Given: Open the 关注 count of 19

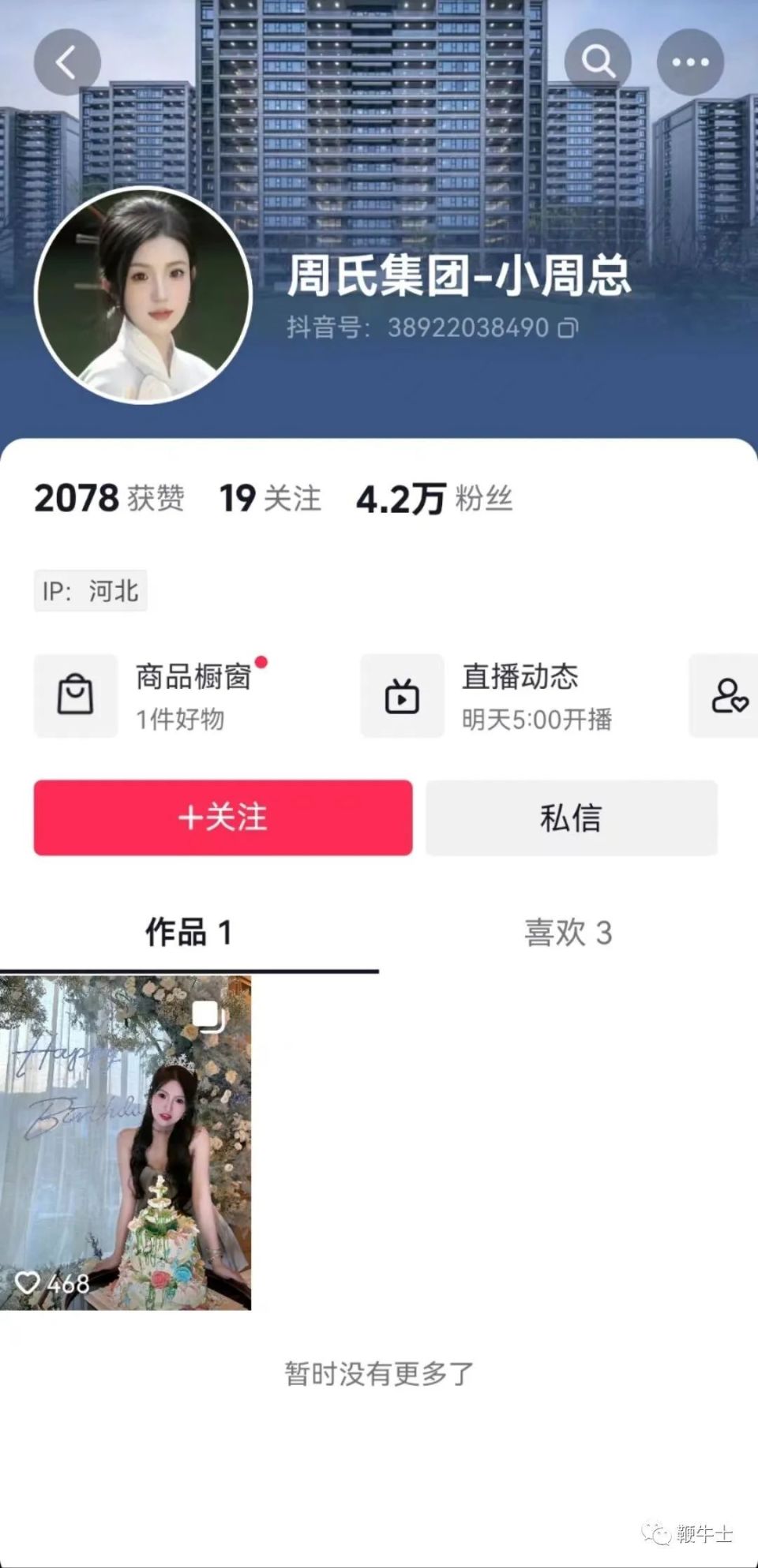Looking at the screenshot, I should click(x=269, y=499).
